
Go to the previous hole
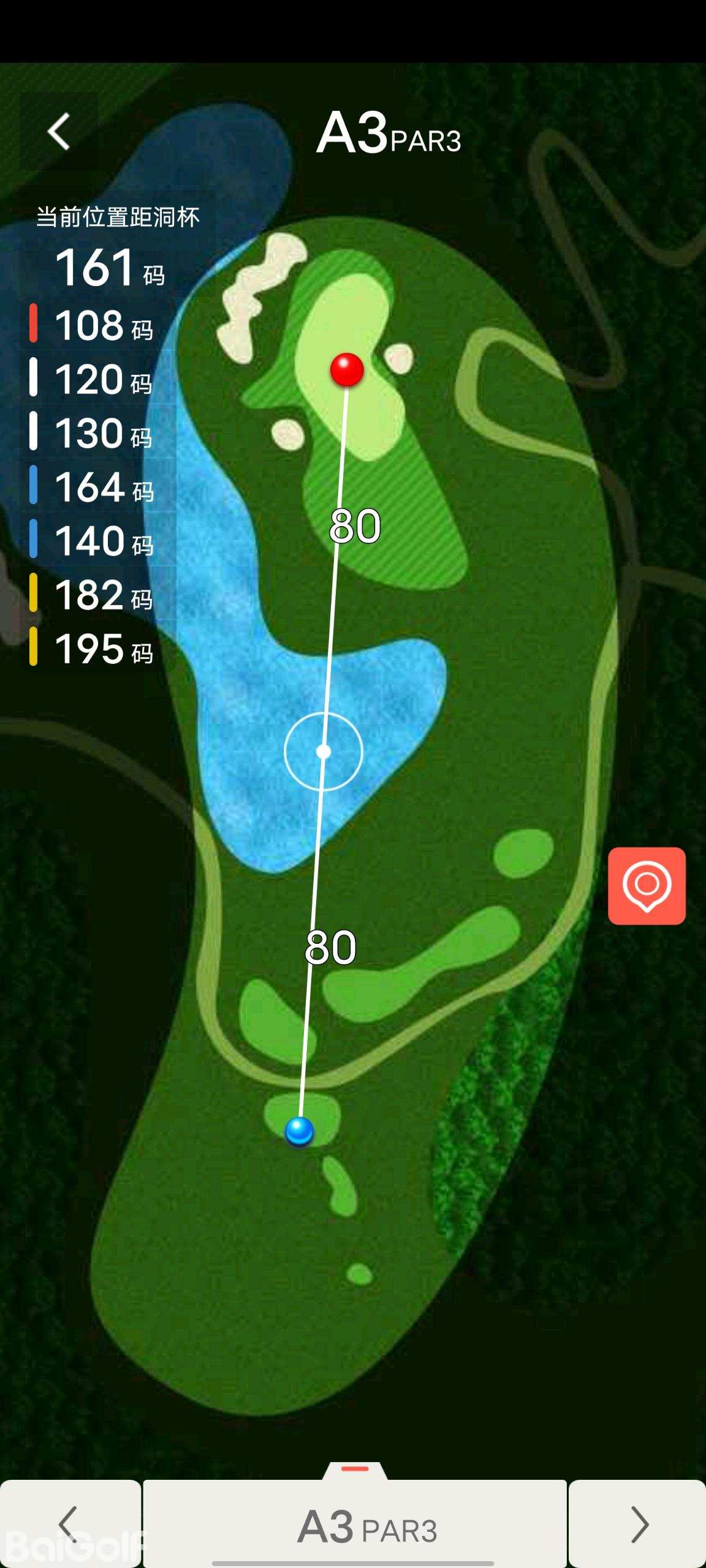69,1524
